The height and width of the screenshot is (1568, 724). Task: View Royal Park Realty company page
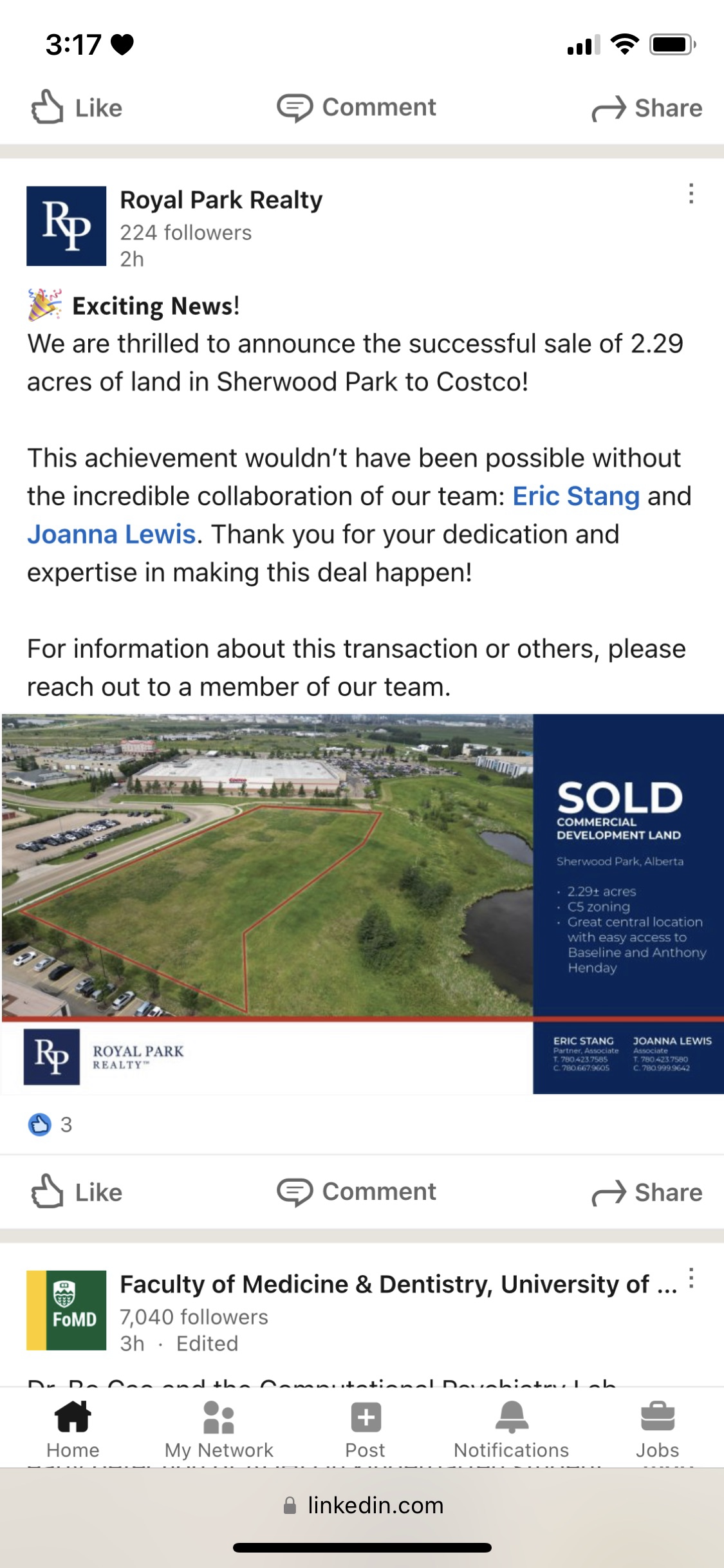[x=221, y=200]
